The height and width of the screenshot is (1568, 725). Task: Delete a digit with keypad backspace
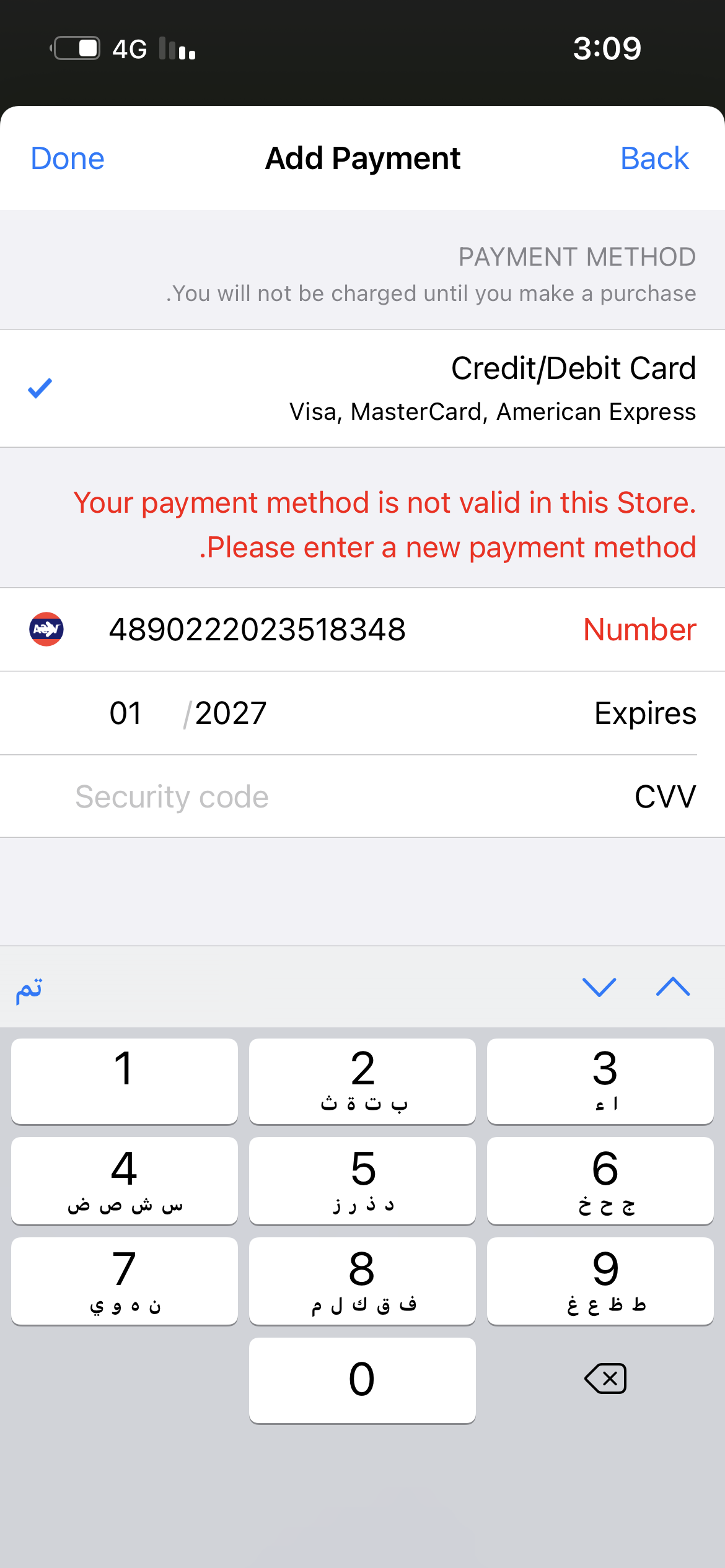[x=605, y=1379]
